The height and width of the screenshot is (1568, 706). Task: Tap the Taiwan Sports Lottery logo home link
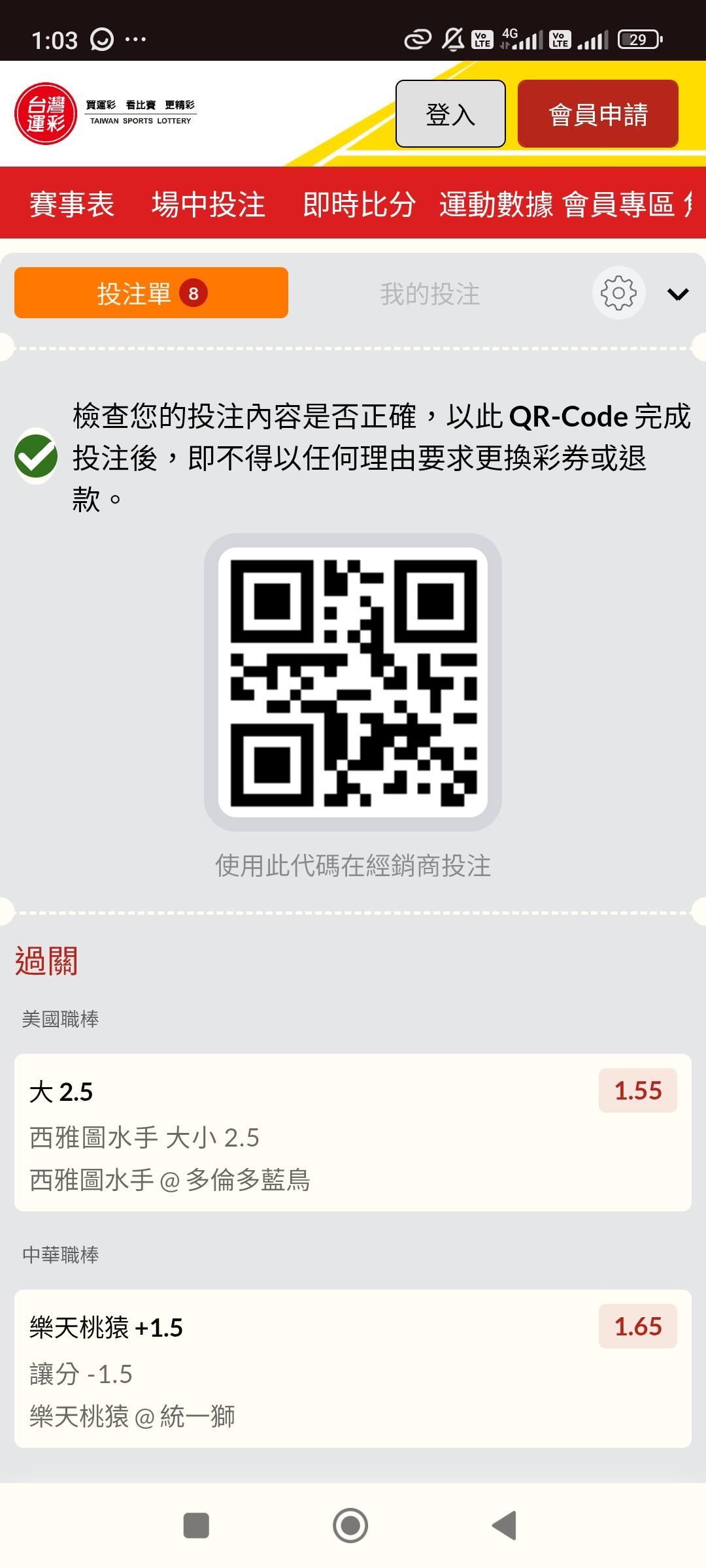click(105, 114)
